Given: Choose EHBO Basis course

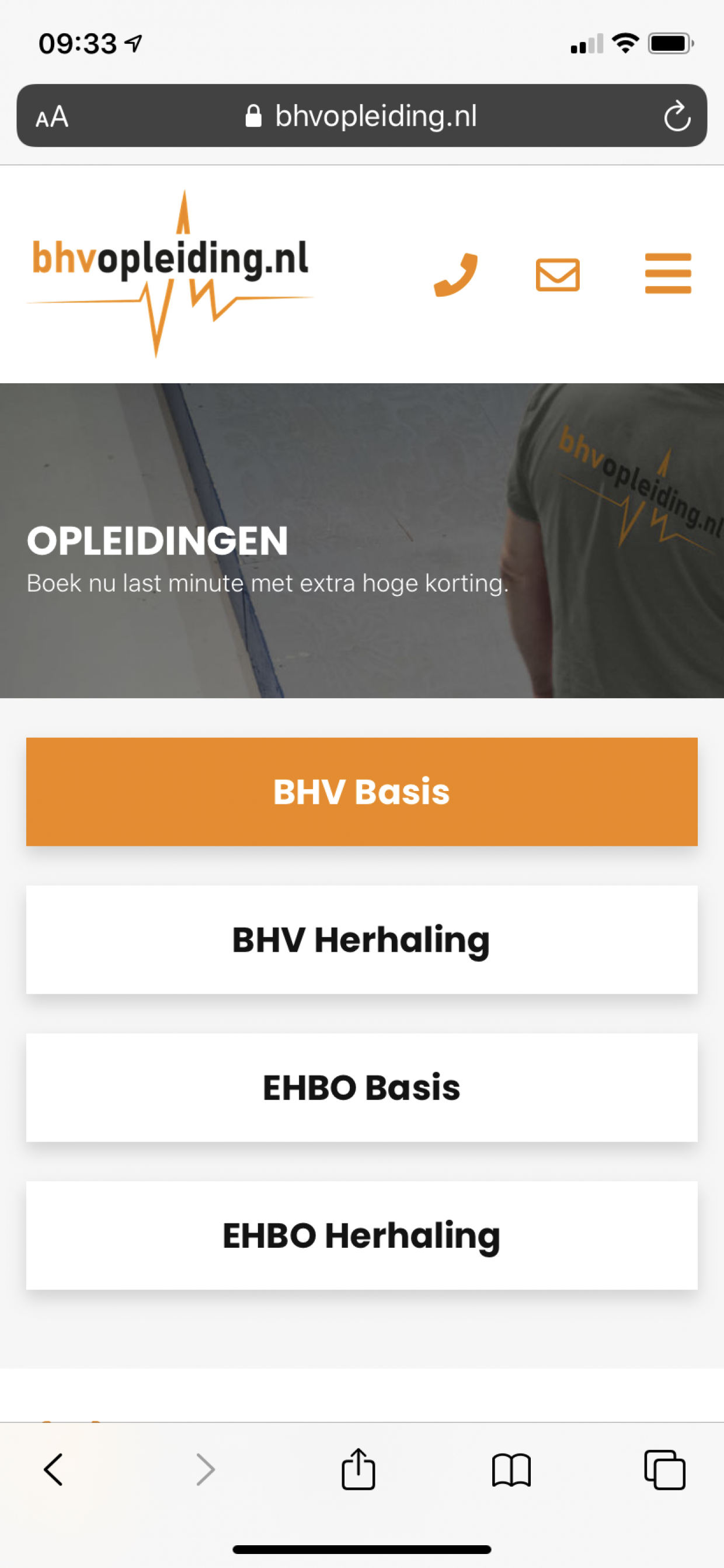Looking at the screenshot, I should pyautogui.click(x=361, y=1087).
